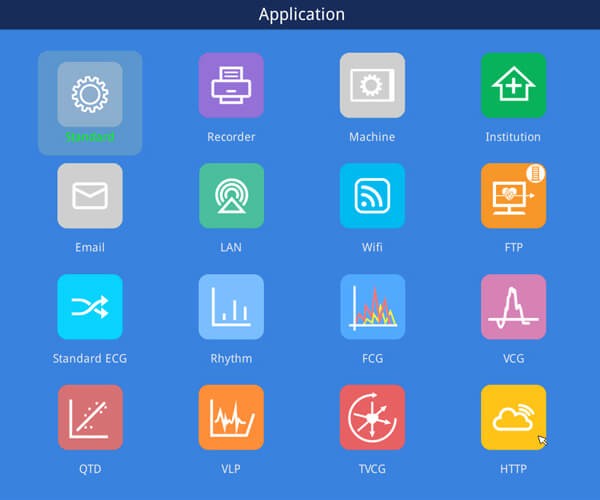Tap the TVCG tile
This screenshot has width=600, height=500.
[x=372, y=417]
